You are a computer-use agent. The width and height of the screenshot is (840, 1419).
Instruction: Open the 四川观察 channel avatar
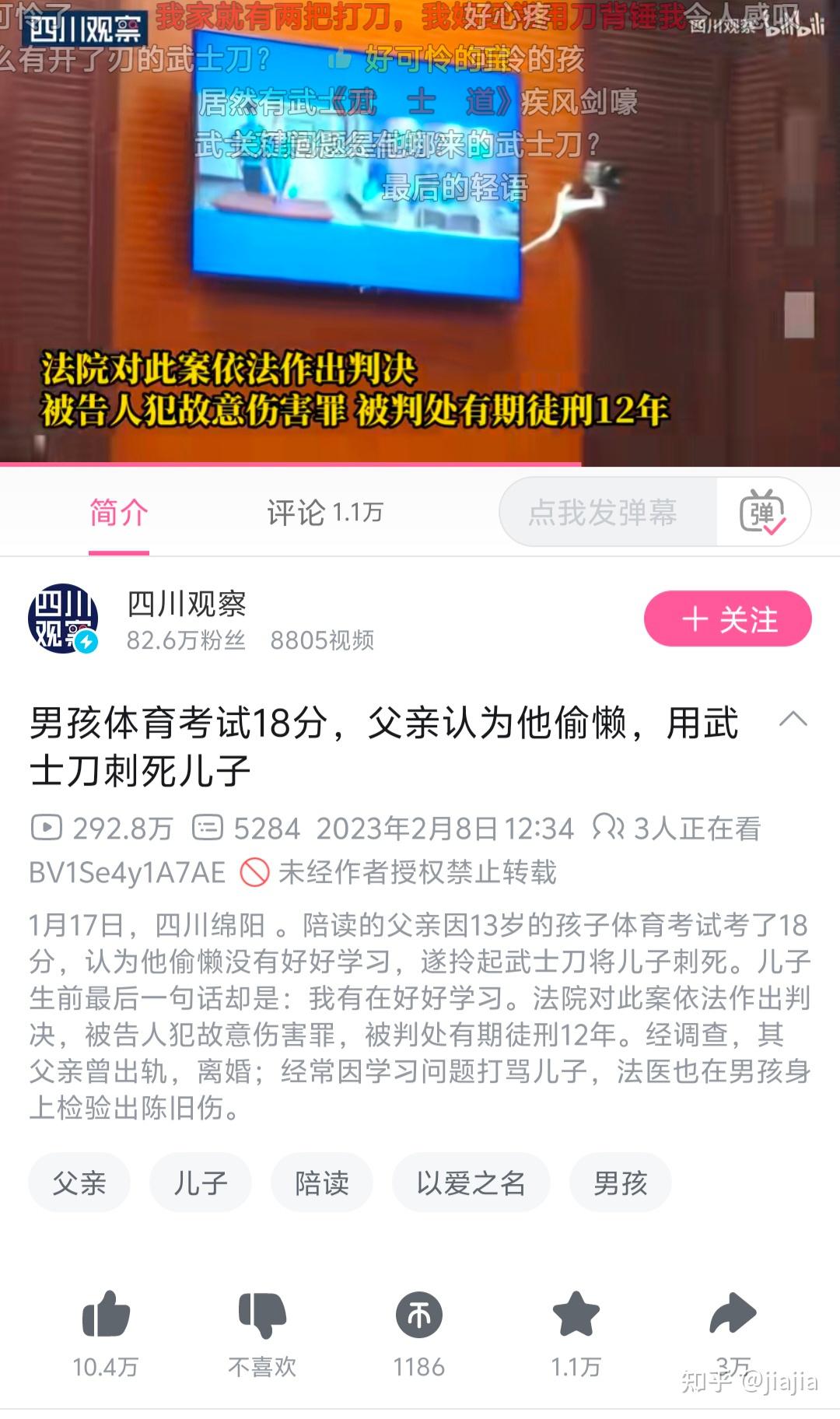(x=63, y=618)
